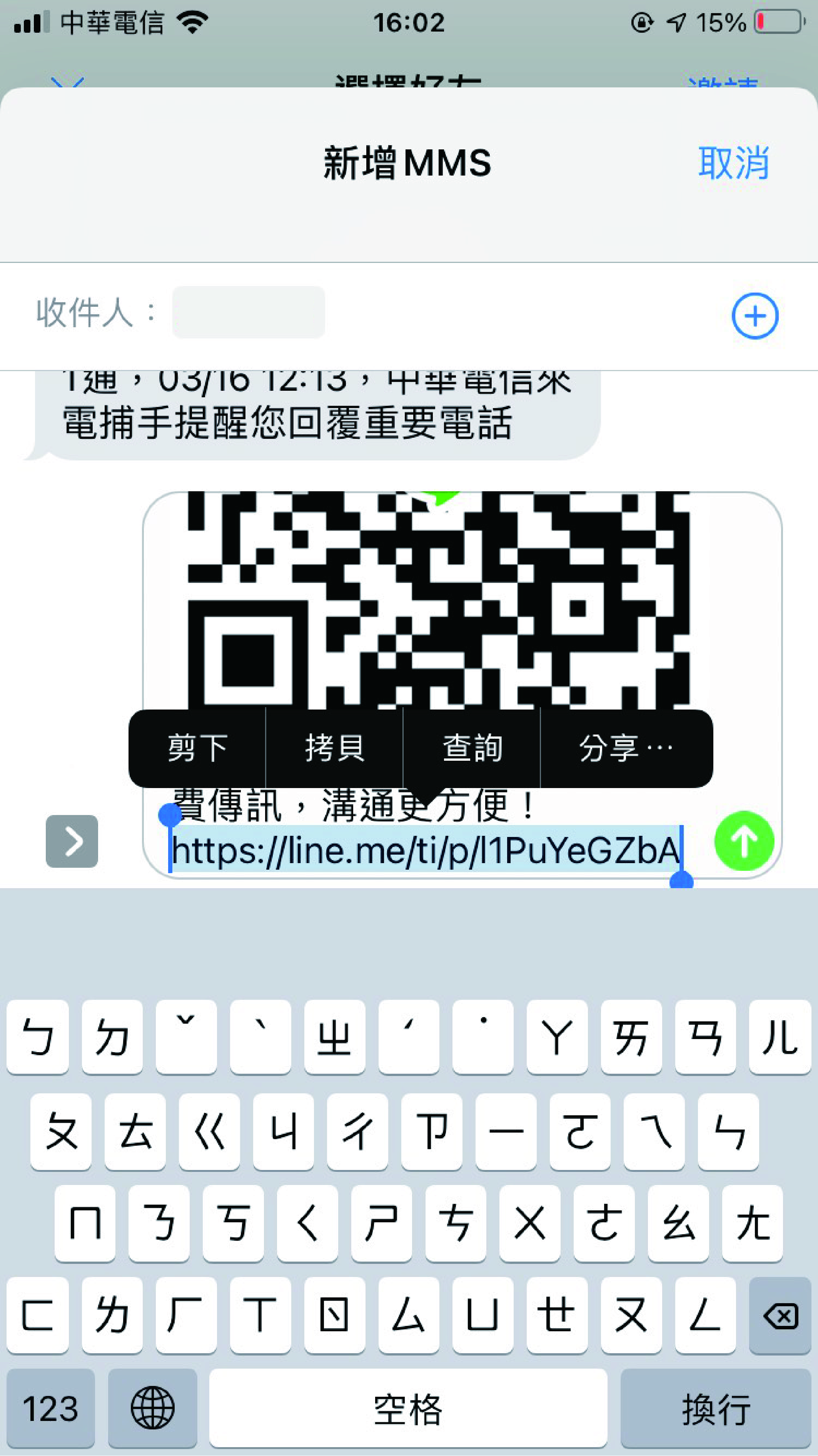Screen dimensions: 818x1456
Task: Switch the keyboard to 123 numbers
Action: click(x=50, y=1408)
